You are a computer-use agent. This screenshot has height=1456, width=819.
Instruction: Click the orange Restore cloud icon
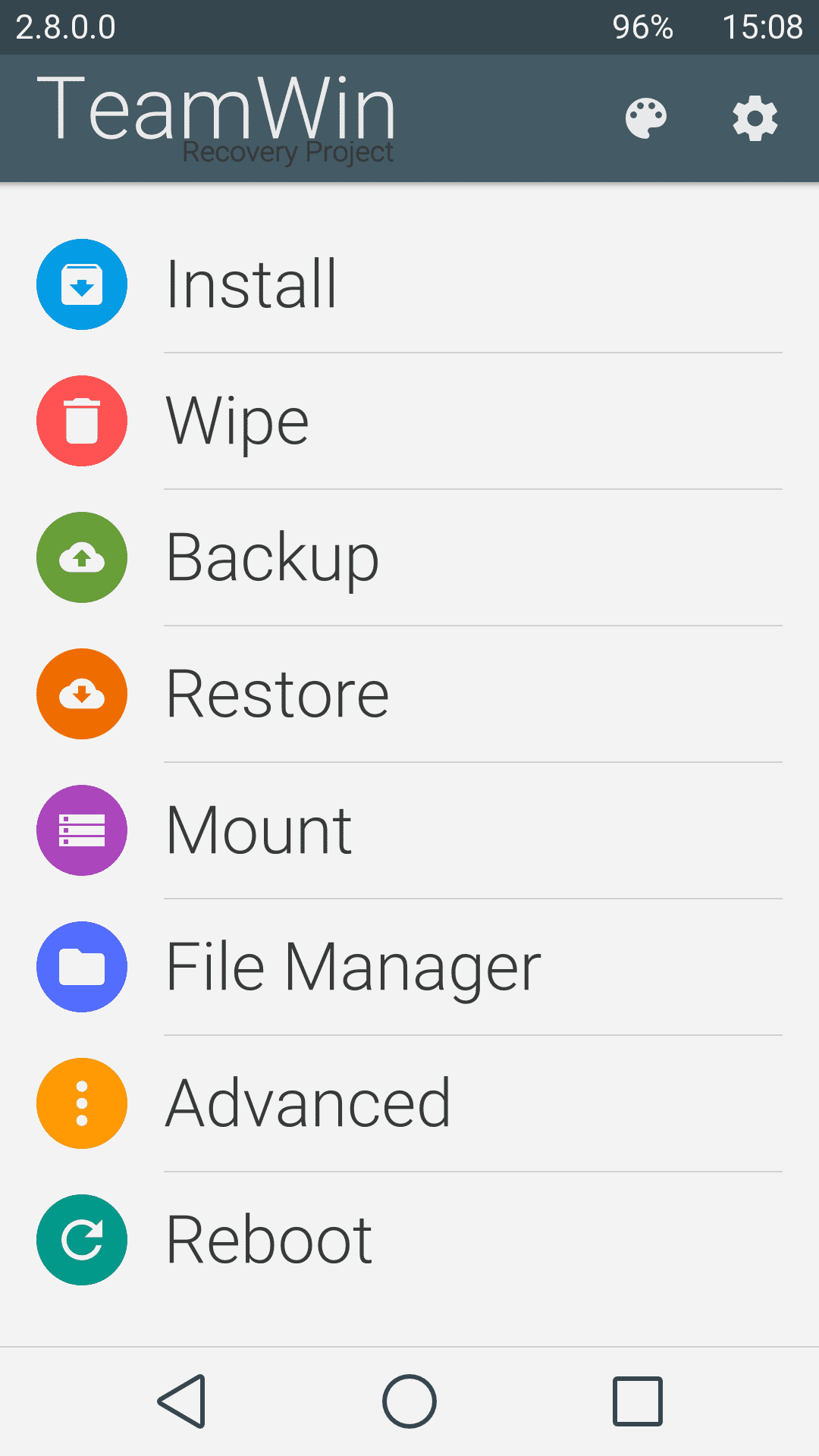point(81,694)
